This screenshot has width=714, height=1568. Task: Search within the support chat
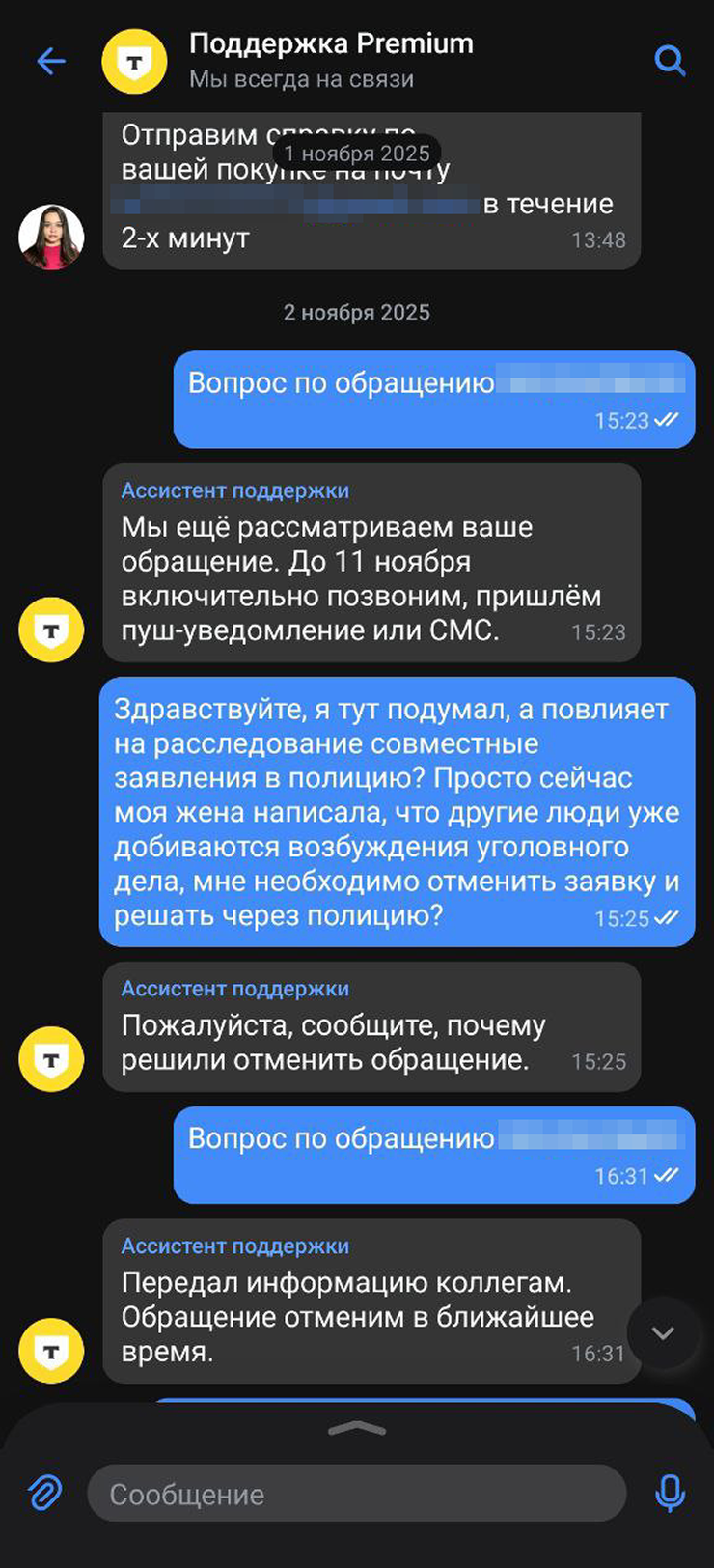pos(670,61)
